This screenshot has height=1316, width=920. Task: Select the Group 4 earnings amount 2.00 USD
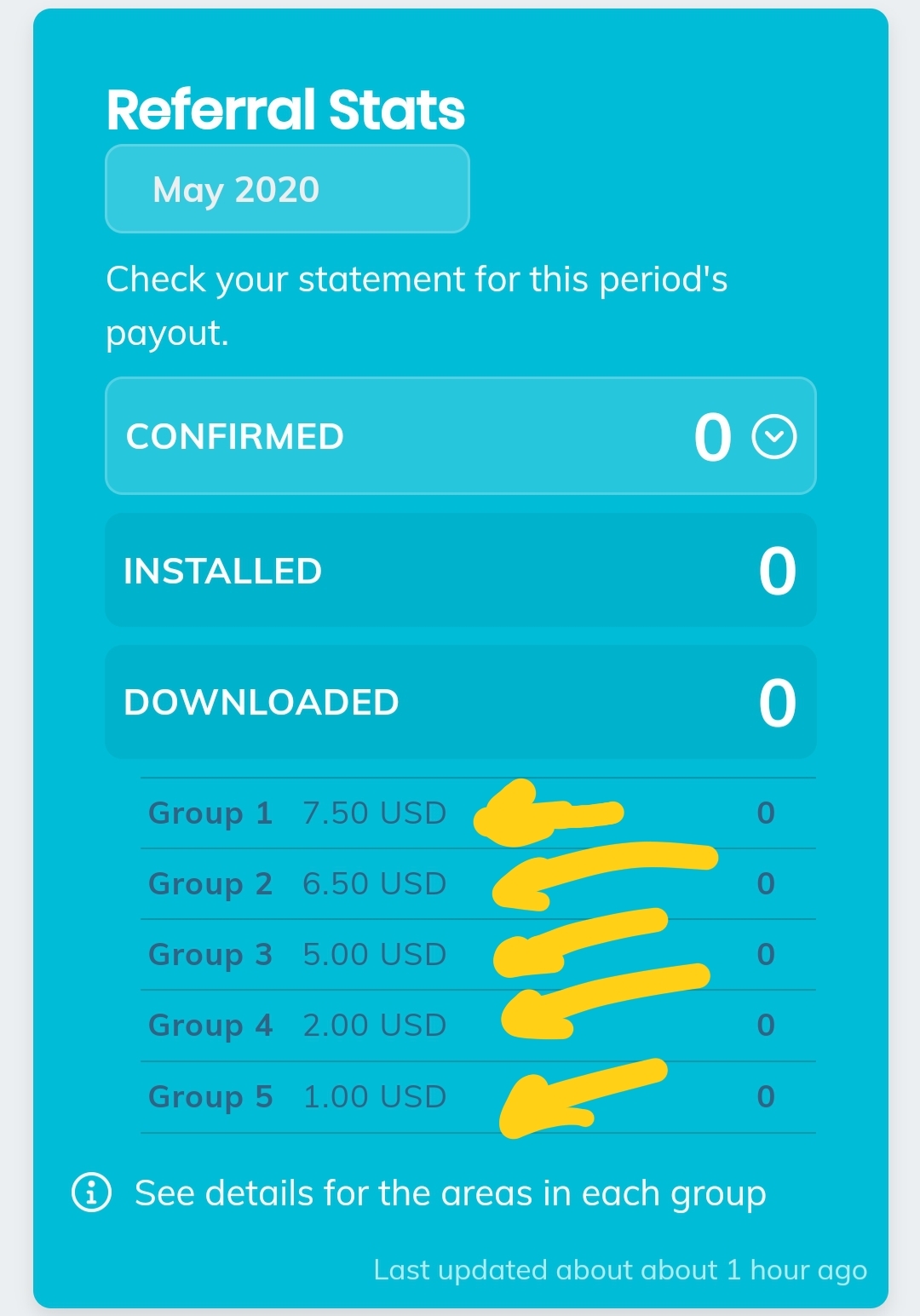coord(375,1025)
